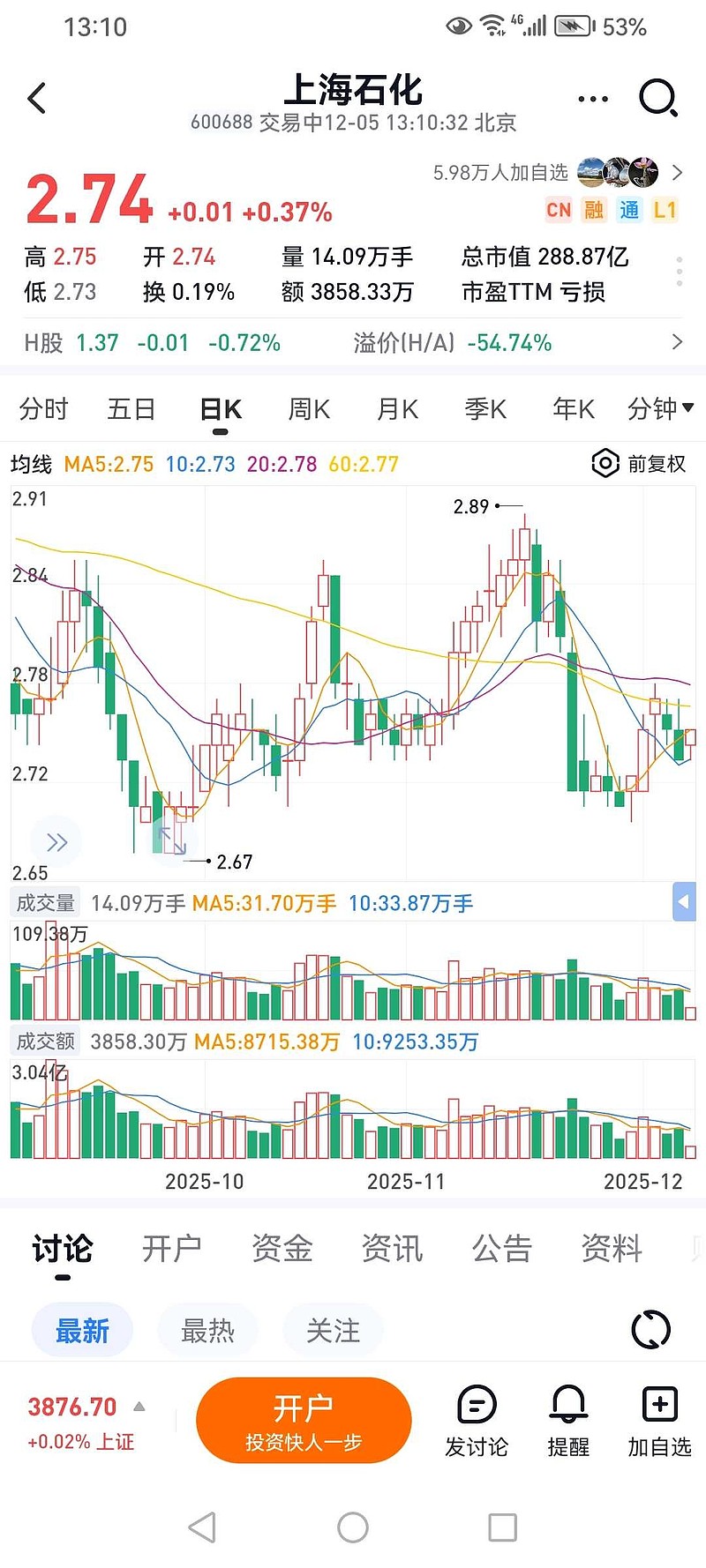Tap the orange 开户 button
The width and height of the screenshot is (706, 1568).
(x=304, y=1420)
